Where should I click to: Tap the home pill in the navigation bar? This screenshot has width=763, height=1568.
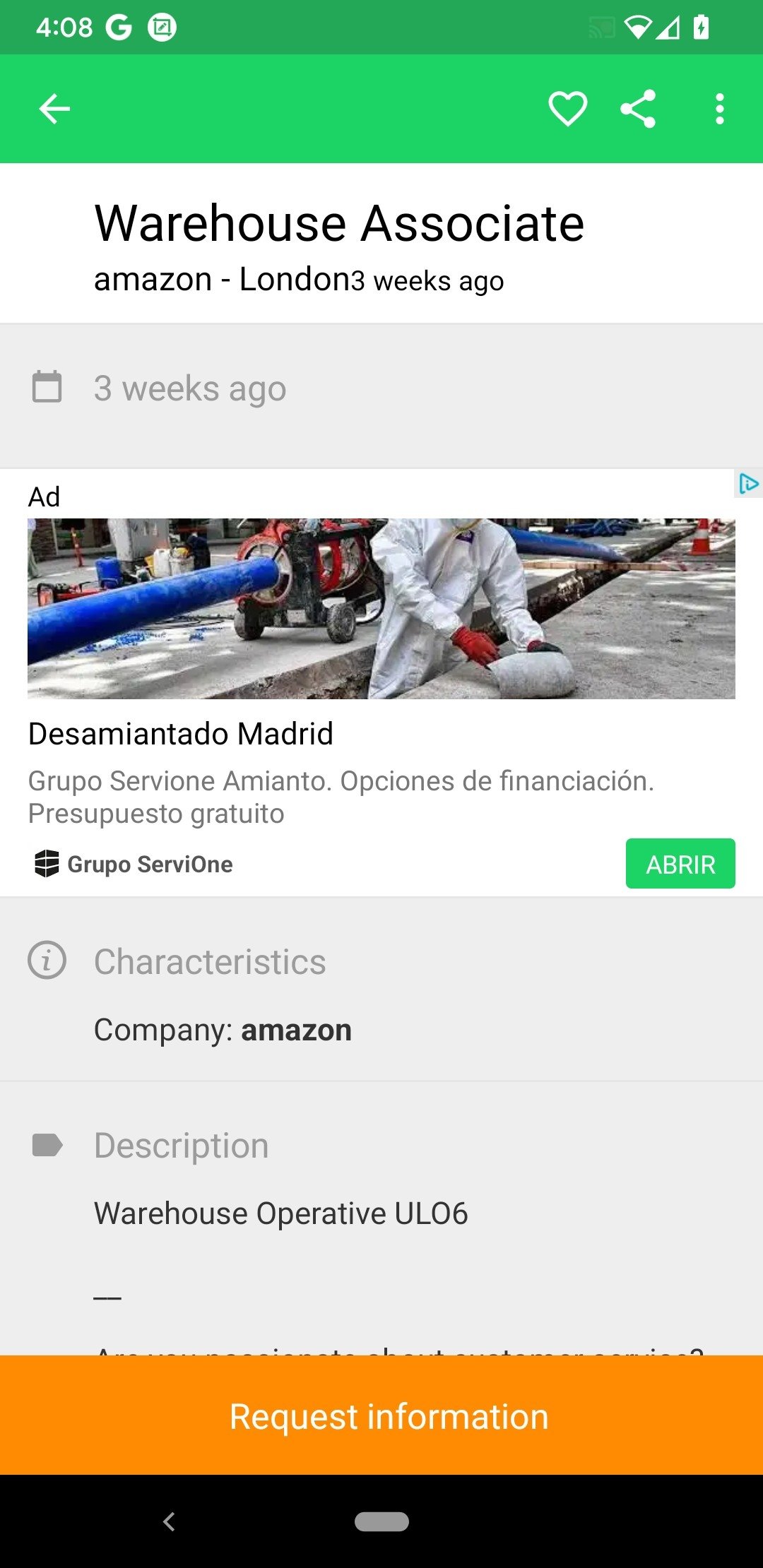coord(381,1521)
